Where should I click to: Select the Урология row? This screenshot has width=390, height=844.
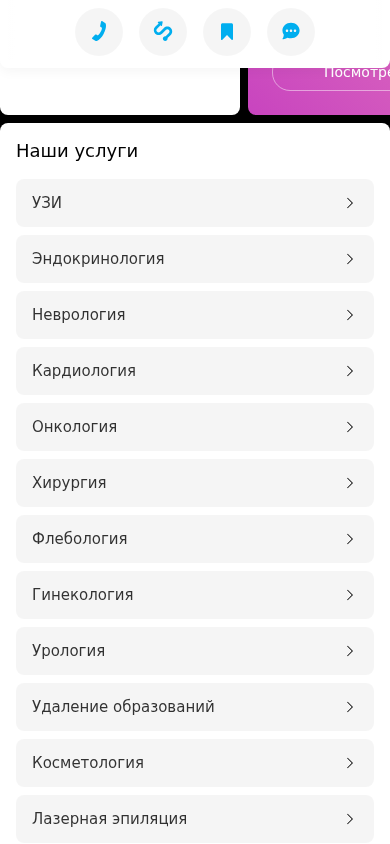tap(195, 651)
